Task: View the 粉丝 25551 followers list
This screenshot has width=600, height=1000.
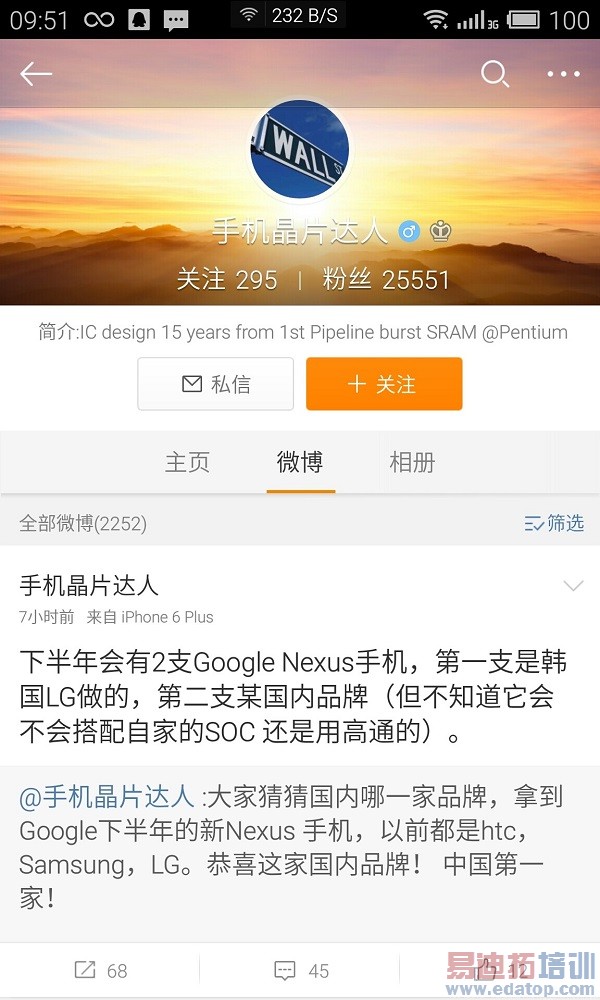Action: tap(386, 279)
